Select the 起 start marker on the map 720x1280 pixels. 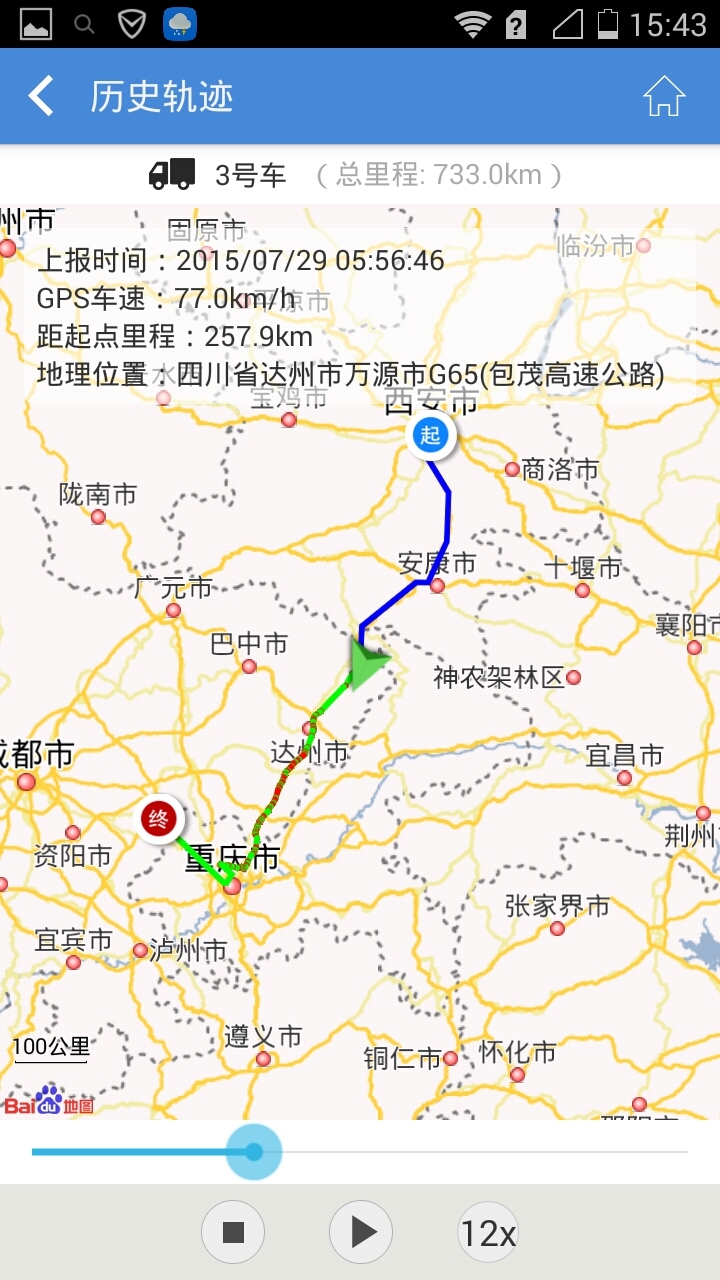430,437
